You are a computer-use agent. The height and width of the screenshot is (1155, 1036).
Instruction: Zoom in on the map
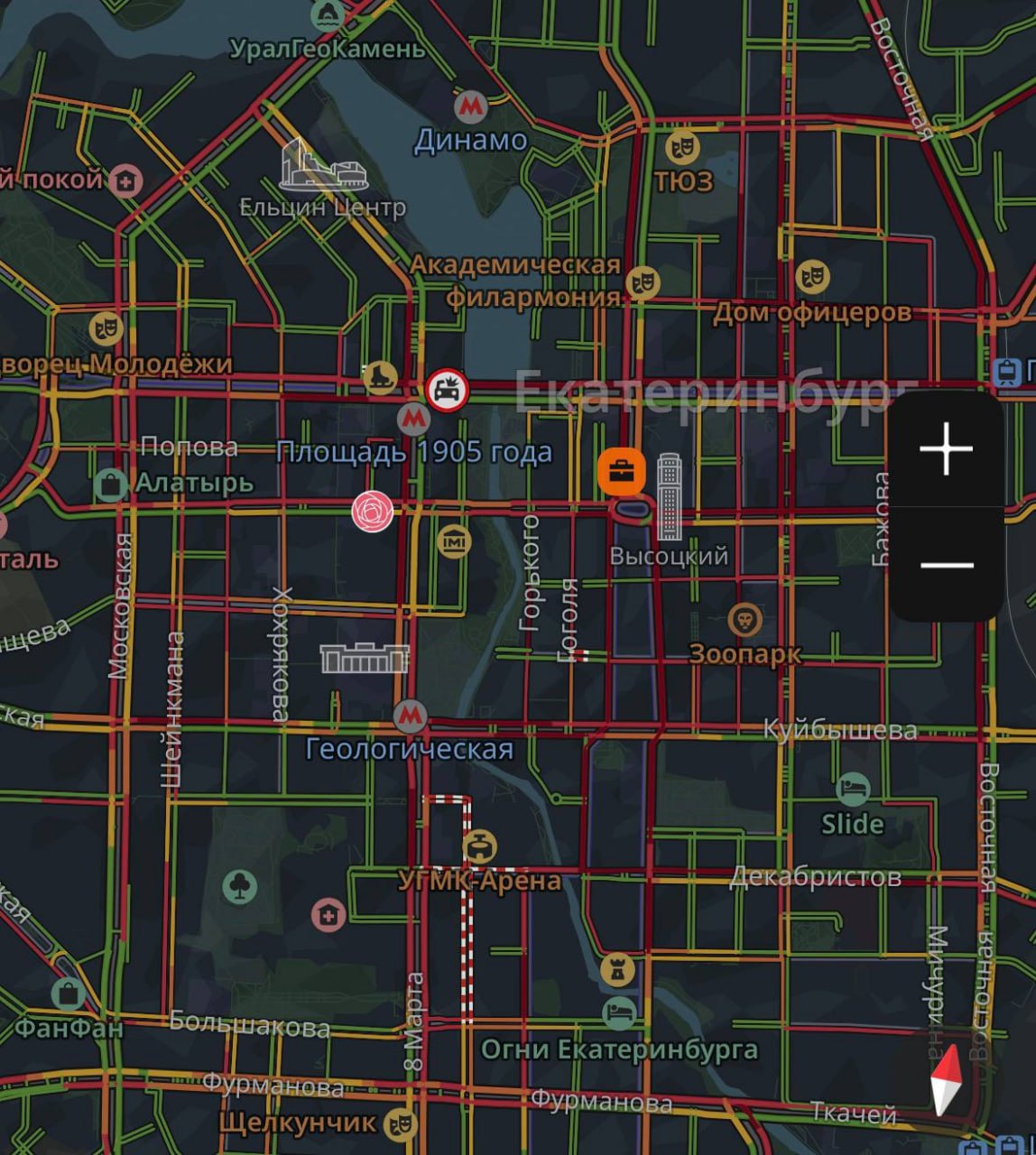(x=946, y=448)
